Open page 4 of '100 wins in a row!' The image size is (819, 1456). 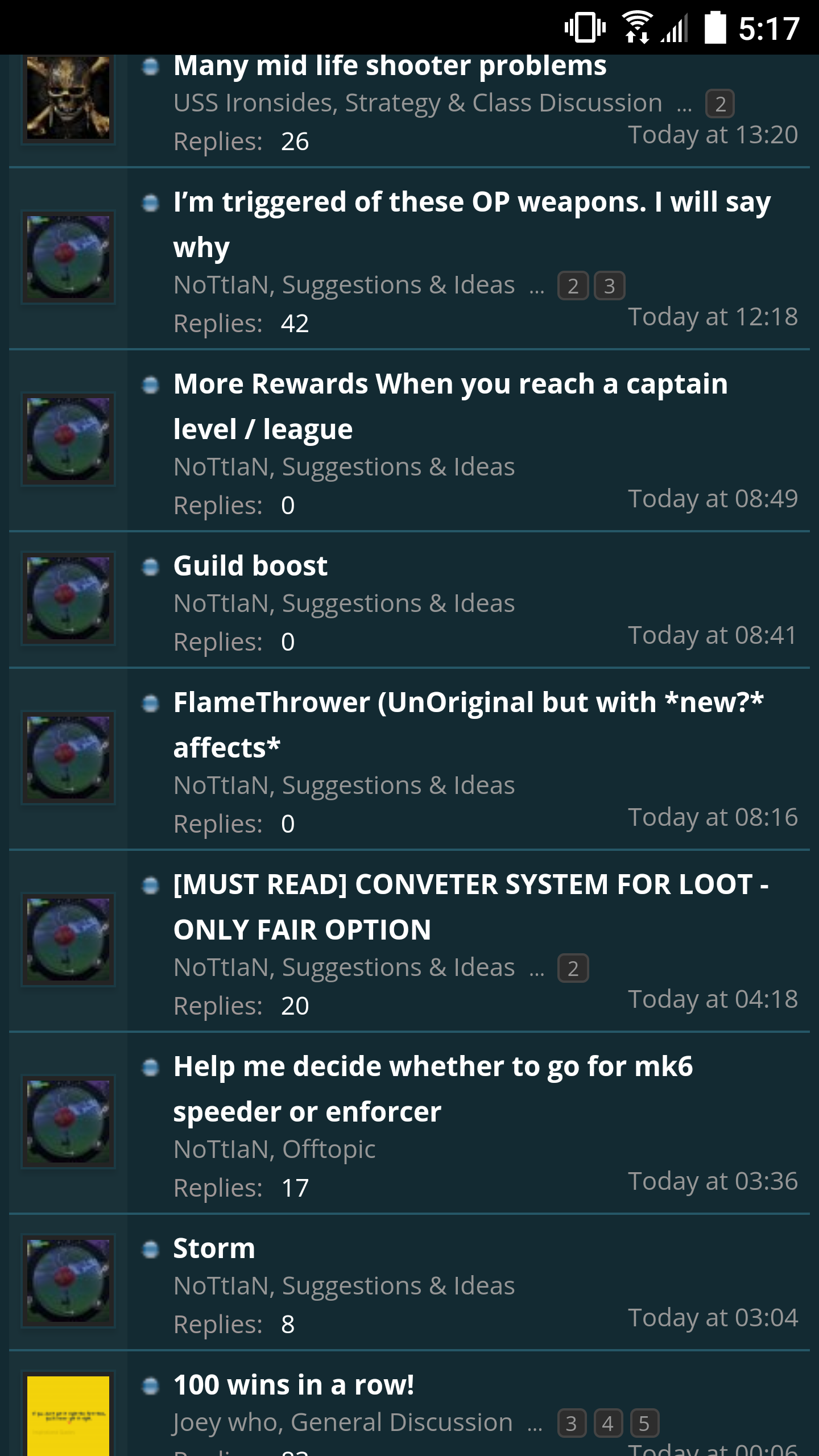[608, 1424]
